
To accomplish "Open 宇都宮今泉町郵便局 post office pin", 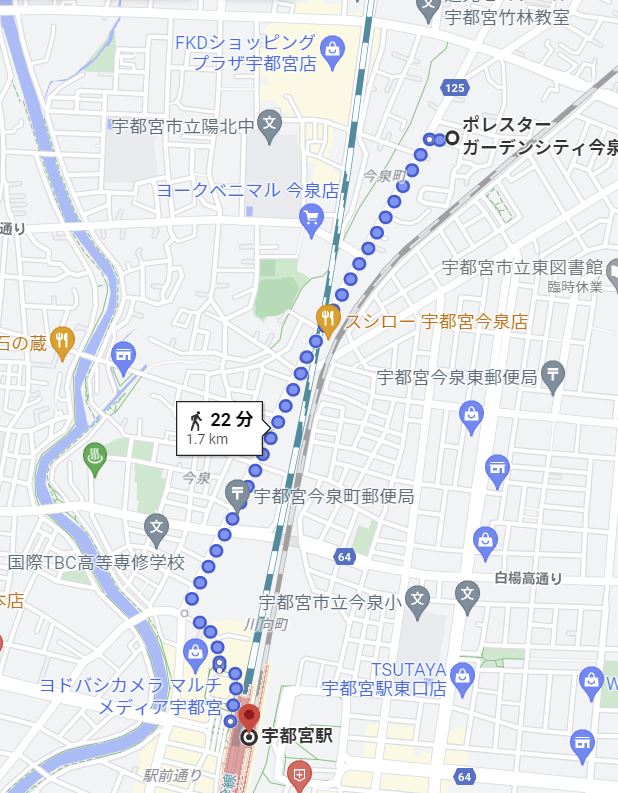I will (237, 492).
